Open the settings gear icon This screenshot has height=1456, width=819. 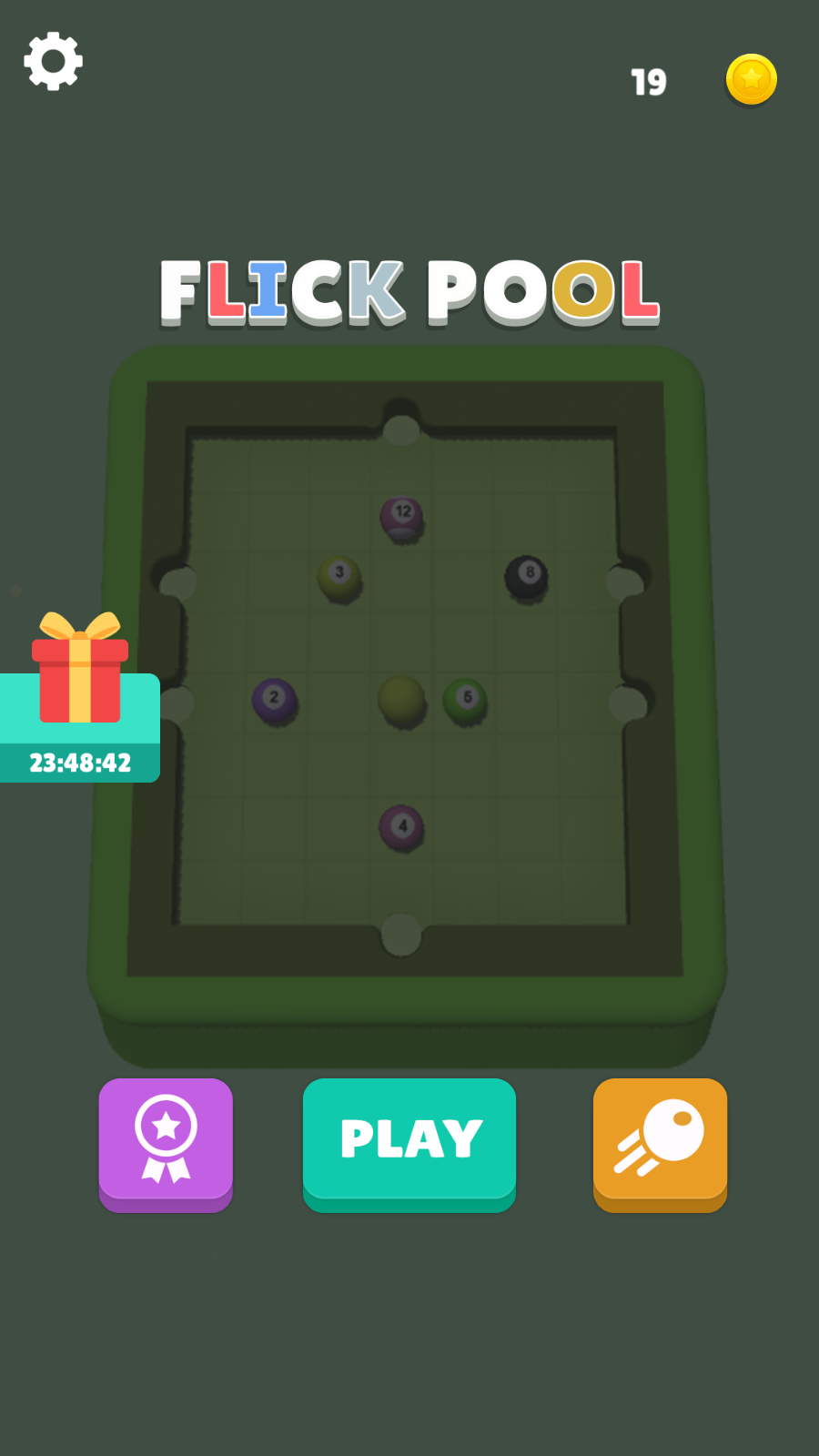click(x=52, y=60)
